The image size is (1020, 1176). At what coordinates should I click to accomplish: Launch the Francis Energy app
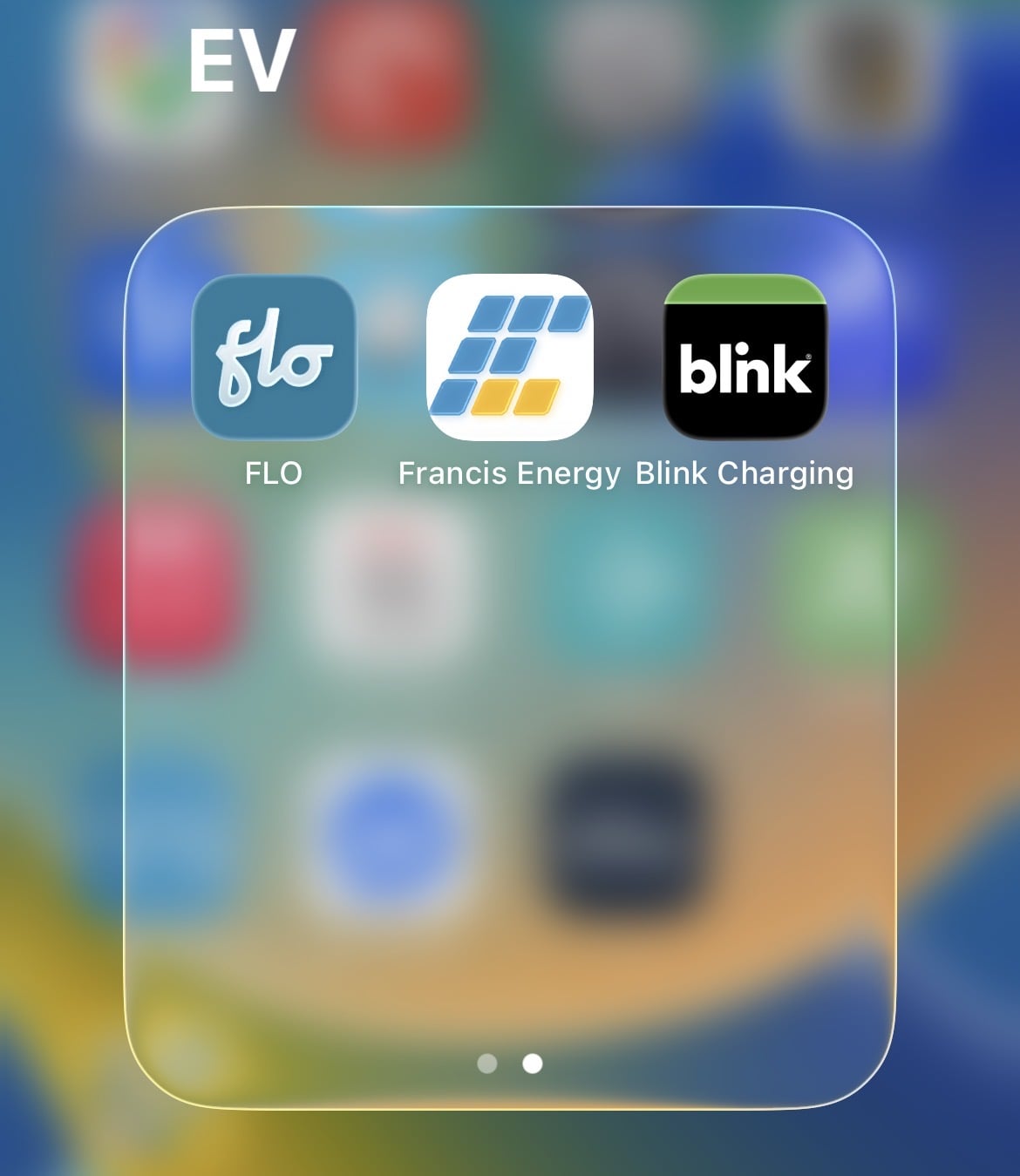509,357
